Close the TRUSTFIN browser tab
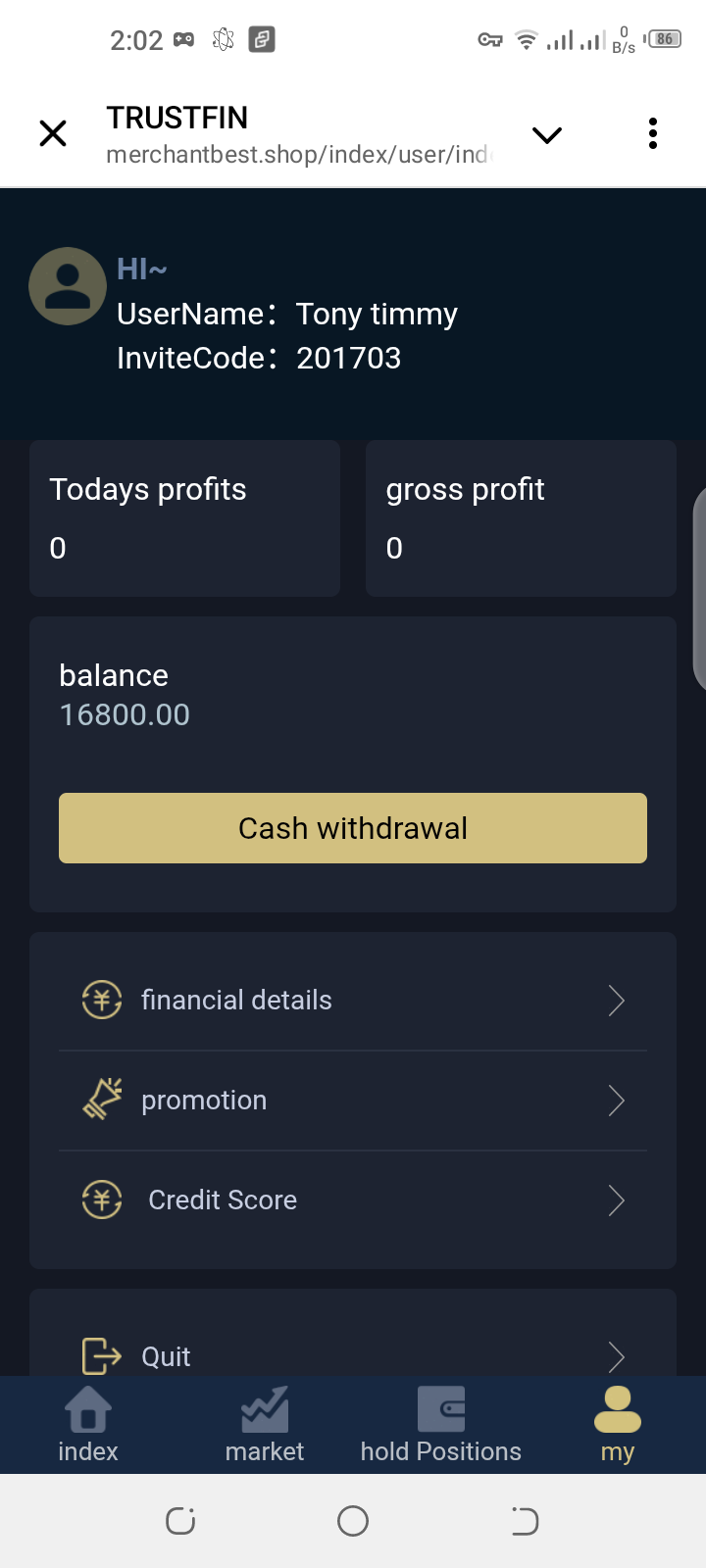706x1568 pixels. tap(53, 133)
